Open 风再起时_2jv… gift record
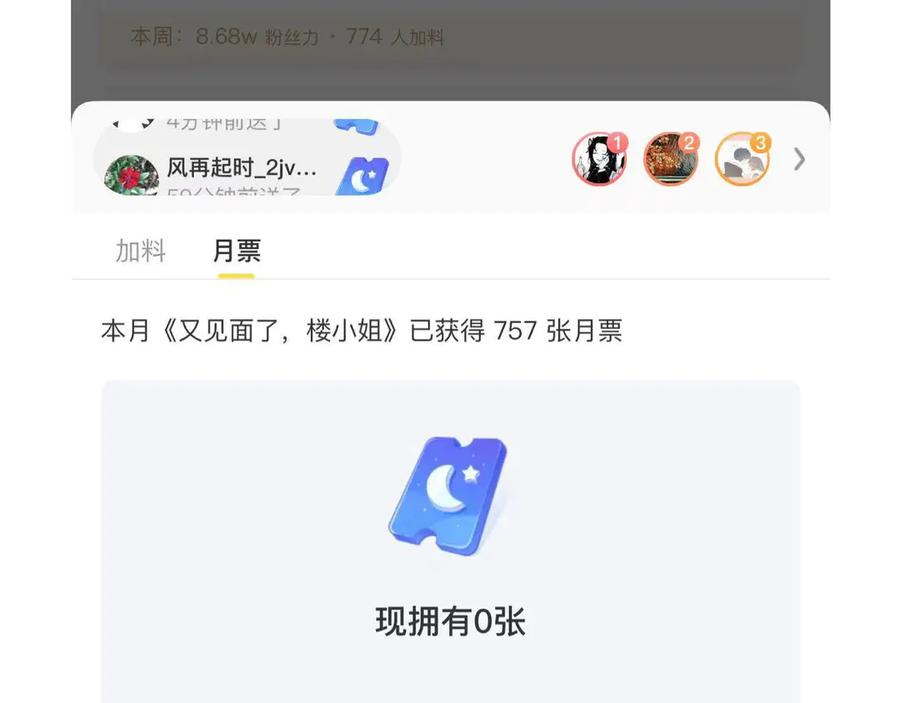900x703 pixels. coord(247,175)
